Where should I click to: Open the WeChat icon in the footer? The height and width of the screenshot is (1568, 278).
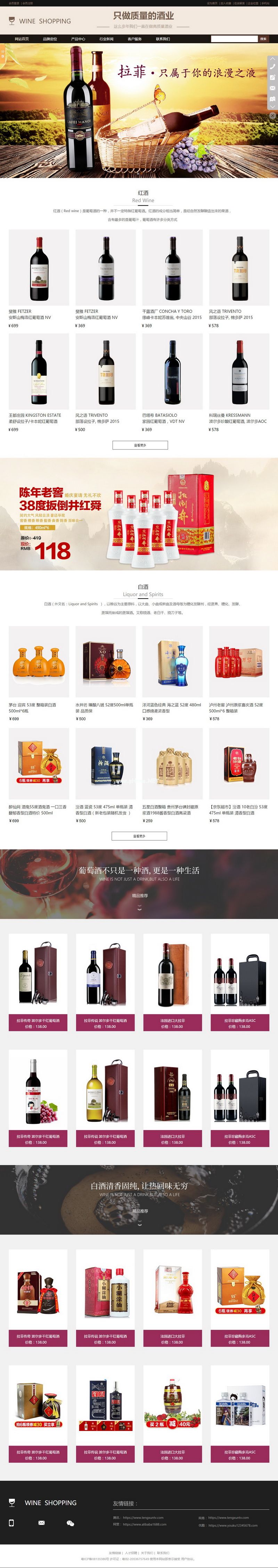pos(70,1523)
